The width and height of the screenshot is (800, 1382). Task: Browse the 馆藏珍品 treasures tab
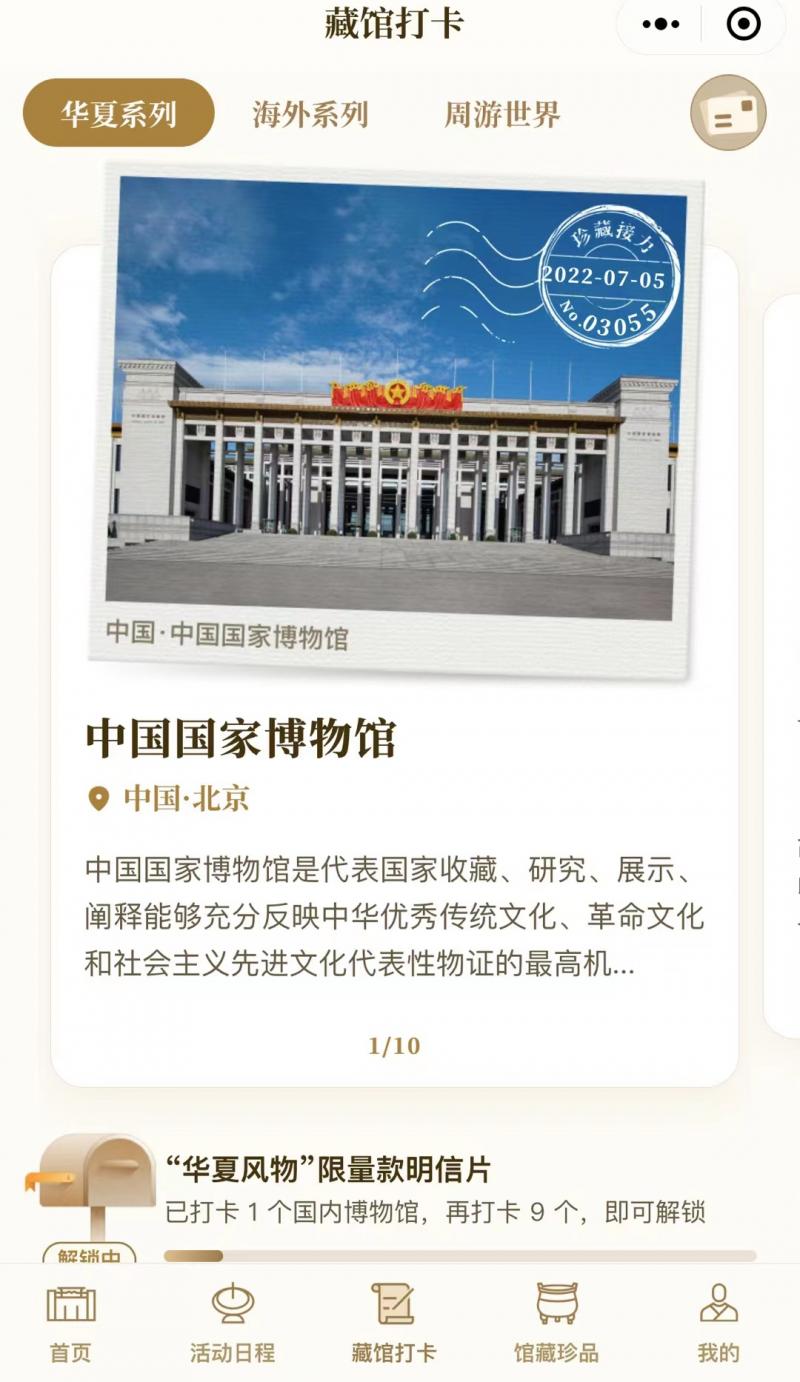(x=556, y=1322)
